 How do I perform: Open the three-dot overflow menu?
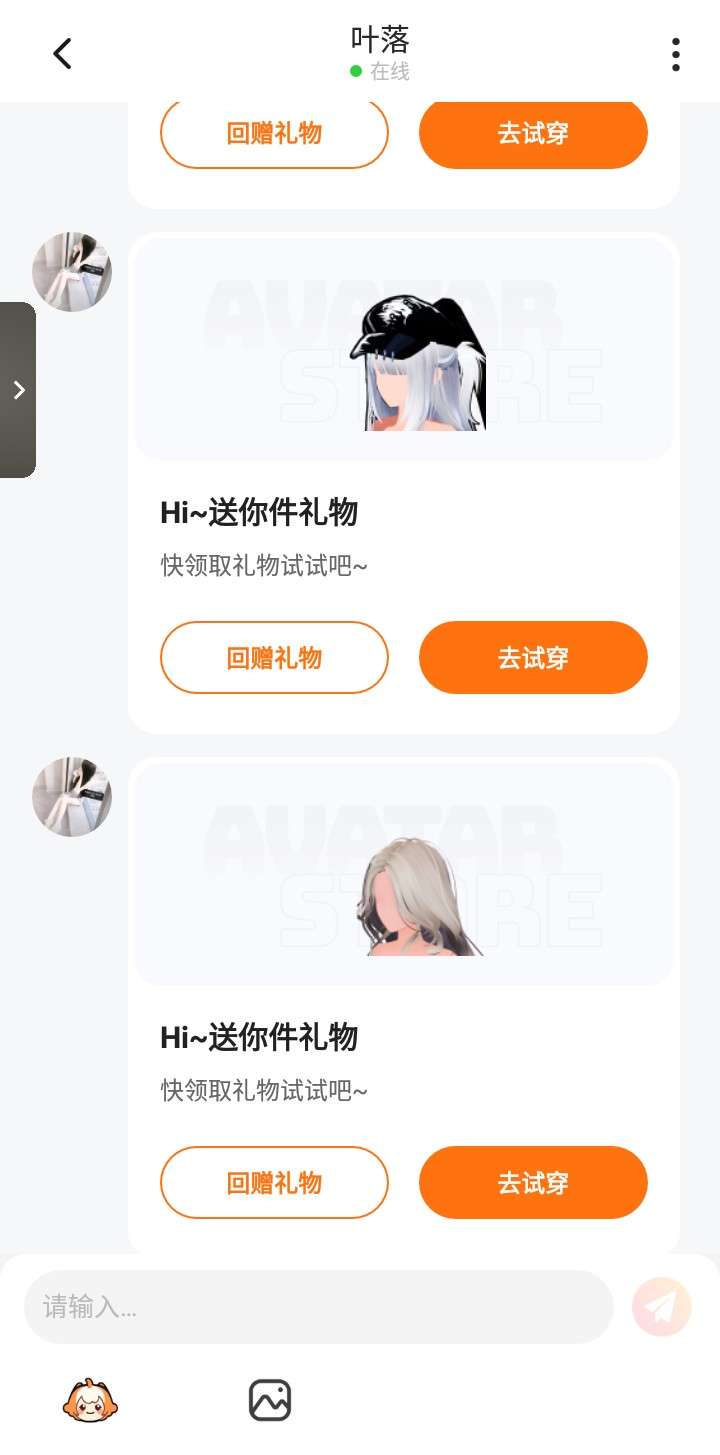[676, 54]
